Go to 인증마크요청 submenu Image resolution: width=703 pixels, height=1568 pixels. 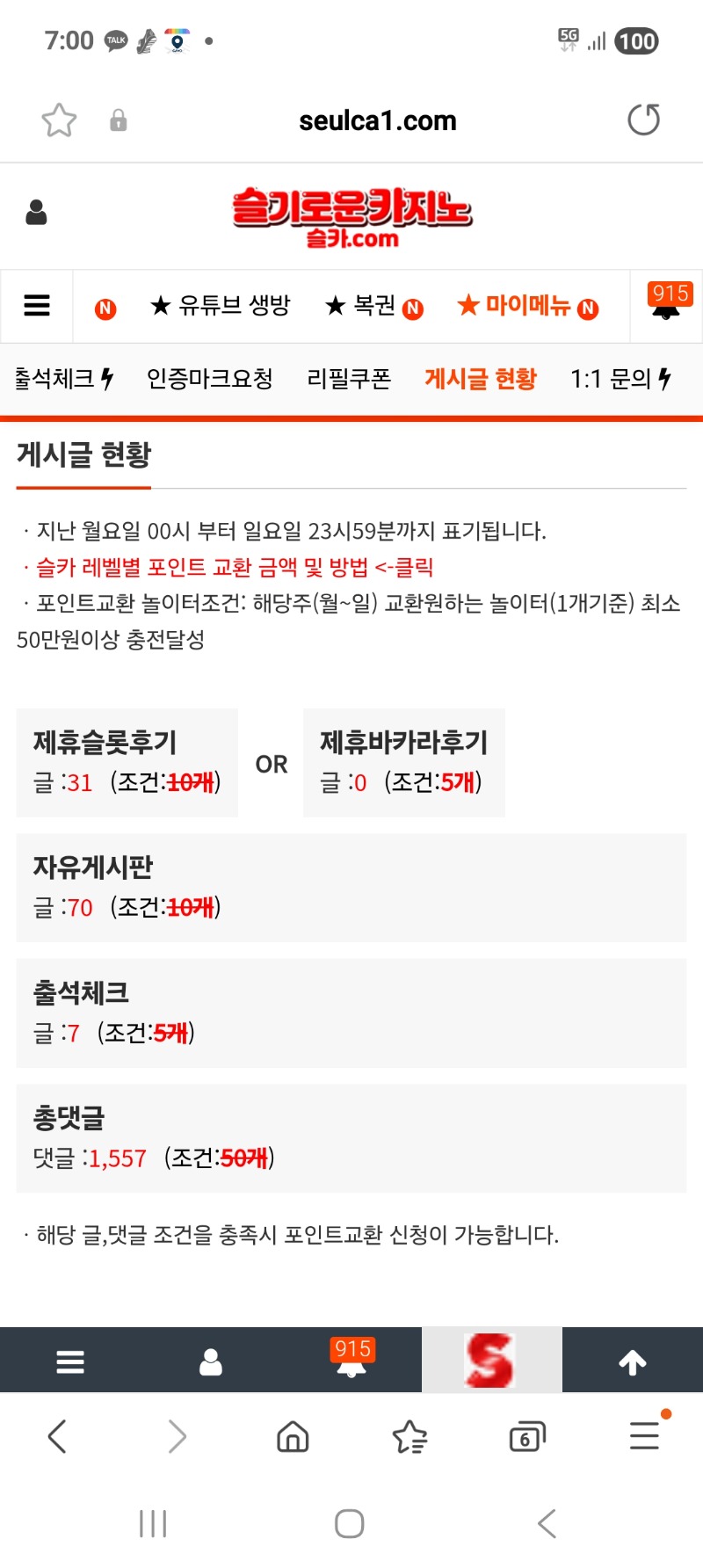point(210,379)
